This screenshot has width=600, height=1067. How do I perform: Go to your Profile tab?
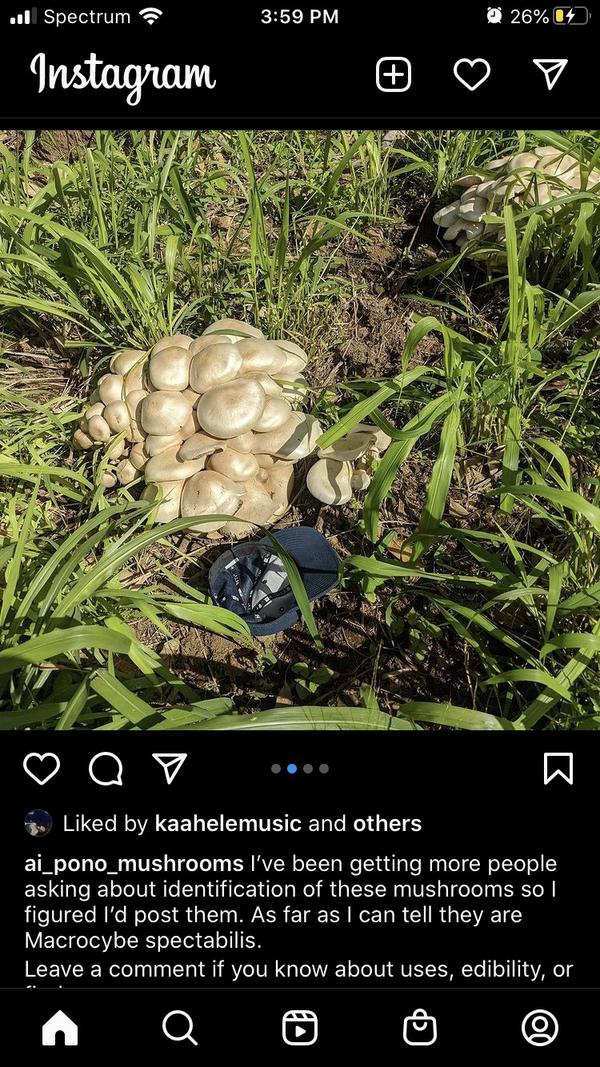[x=540, y=1027]
